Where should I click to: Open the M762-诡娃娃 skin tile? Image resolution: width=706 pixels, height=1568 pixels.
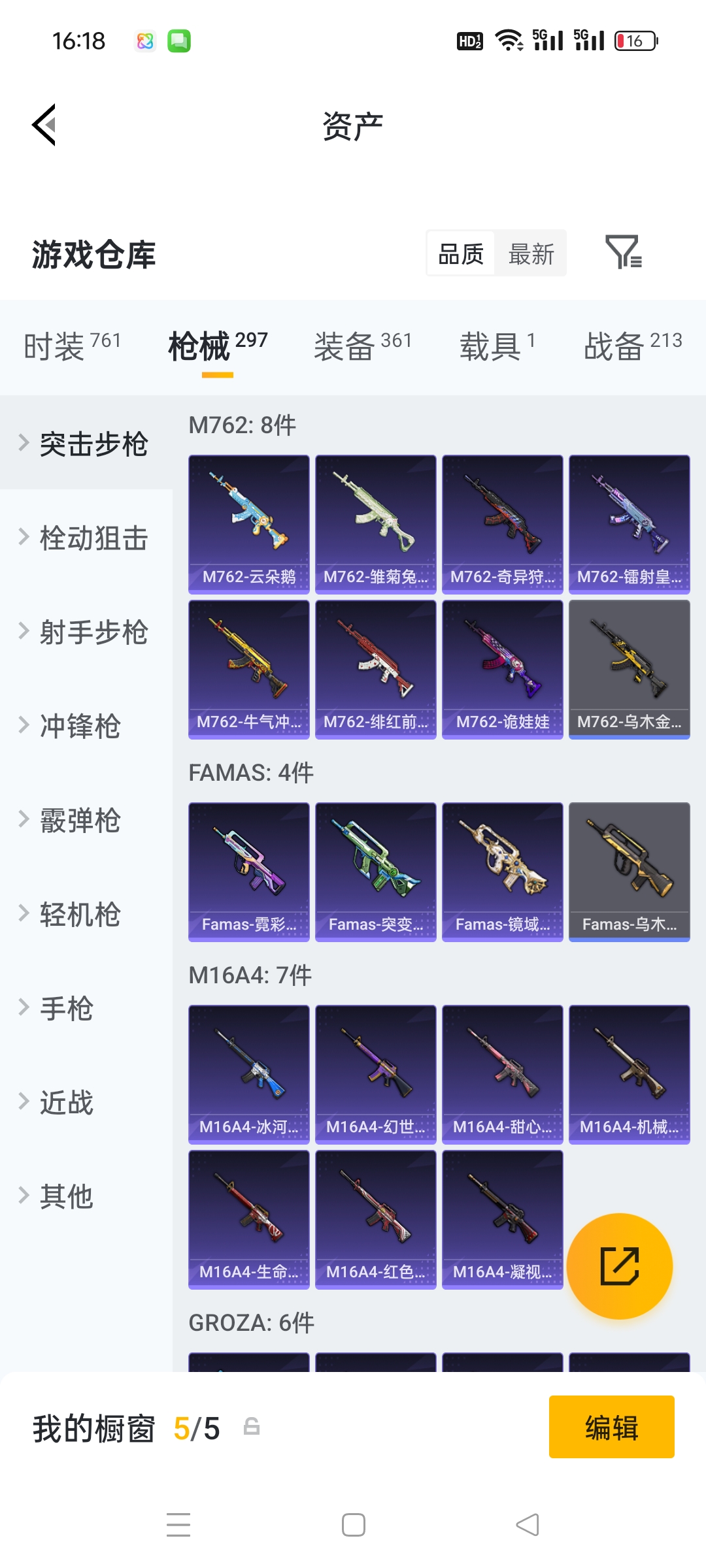[x=503, y=669]
